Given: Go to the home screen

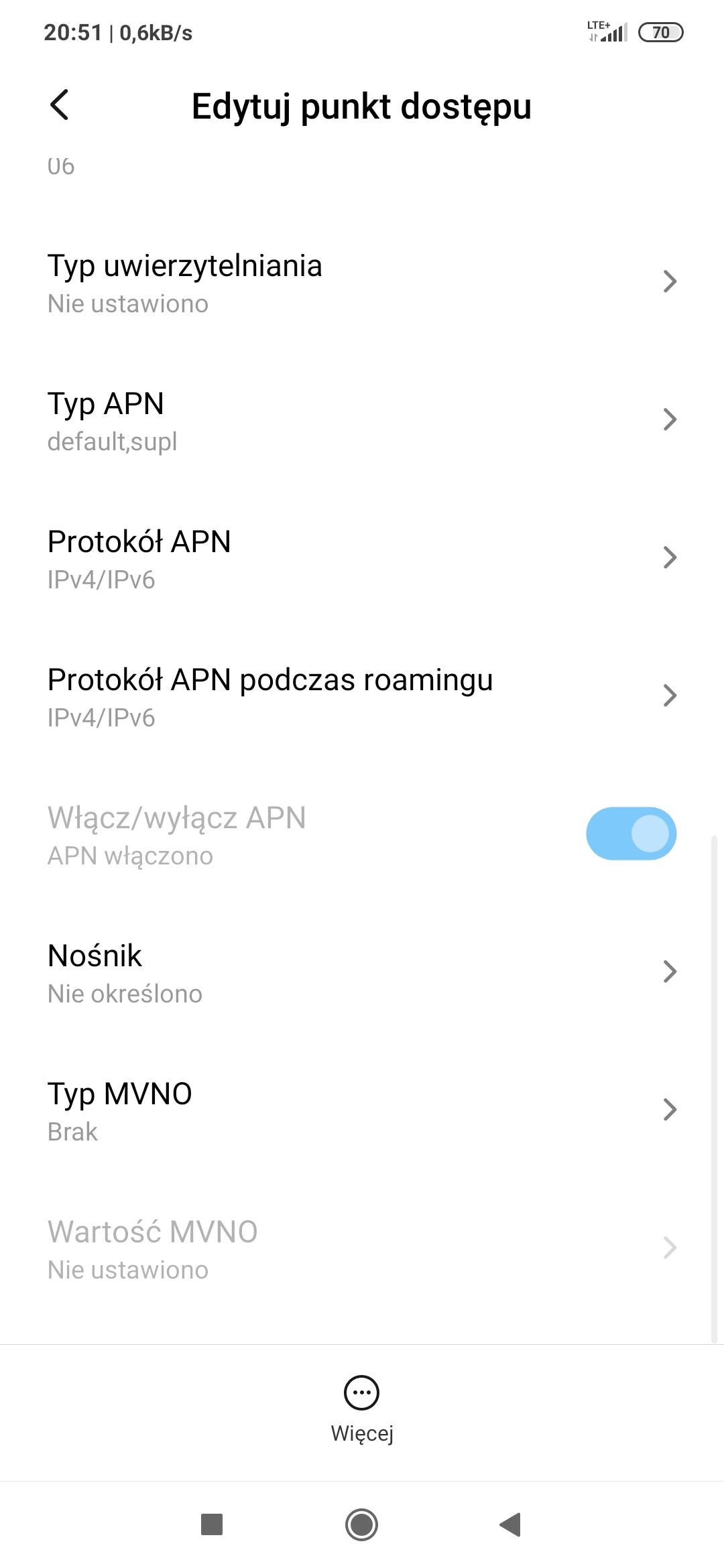Looking at the screenshot, I should tap(362, 1524).
